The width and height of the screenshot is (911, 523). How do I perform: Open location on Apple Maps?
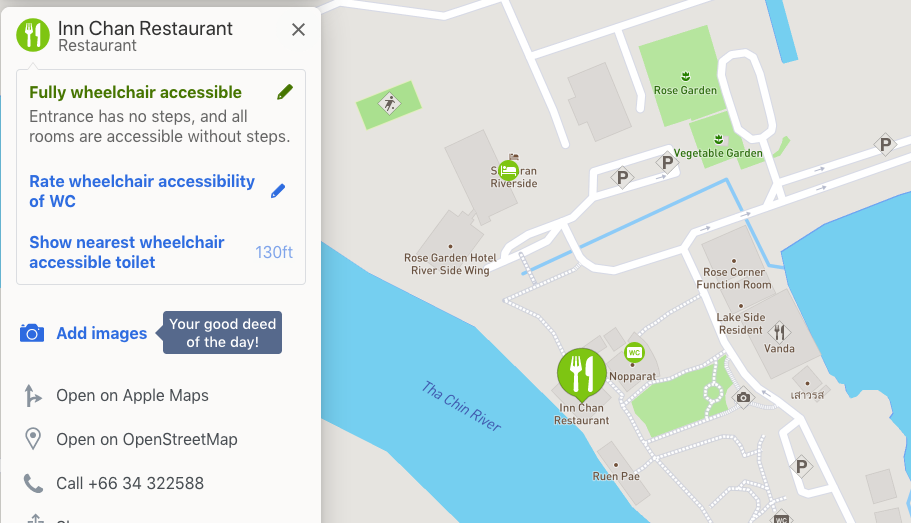pos(132,395)
